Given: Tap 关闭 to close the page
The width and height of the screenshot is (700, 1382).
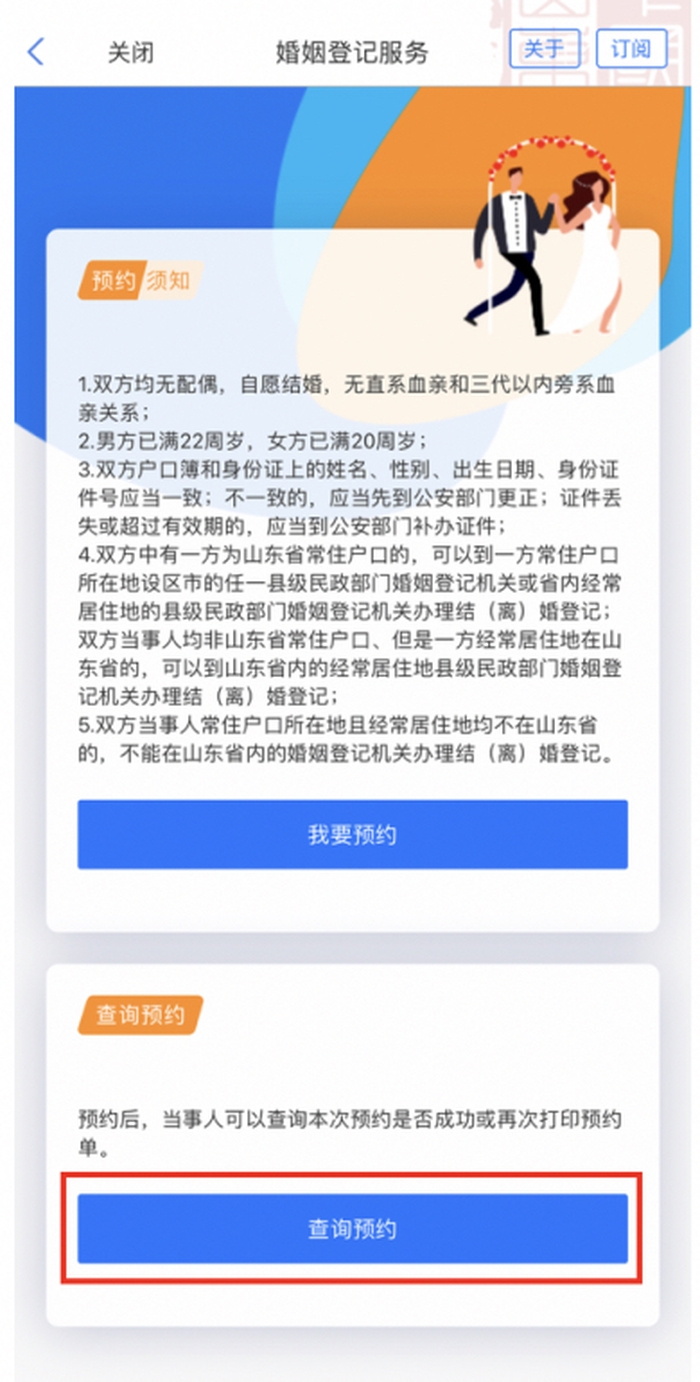Looking at the screenshot, I should tap(131, 52).
